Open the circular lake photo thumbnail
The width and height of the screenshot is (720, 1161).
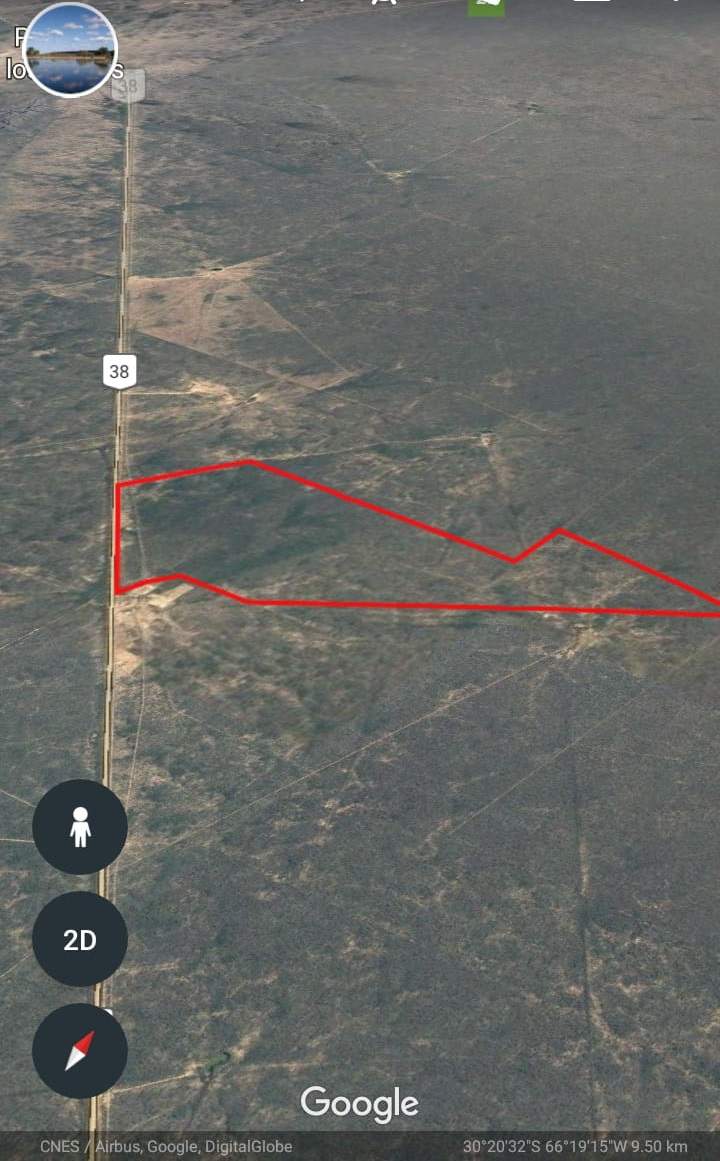pos(68,49)
